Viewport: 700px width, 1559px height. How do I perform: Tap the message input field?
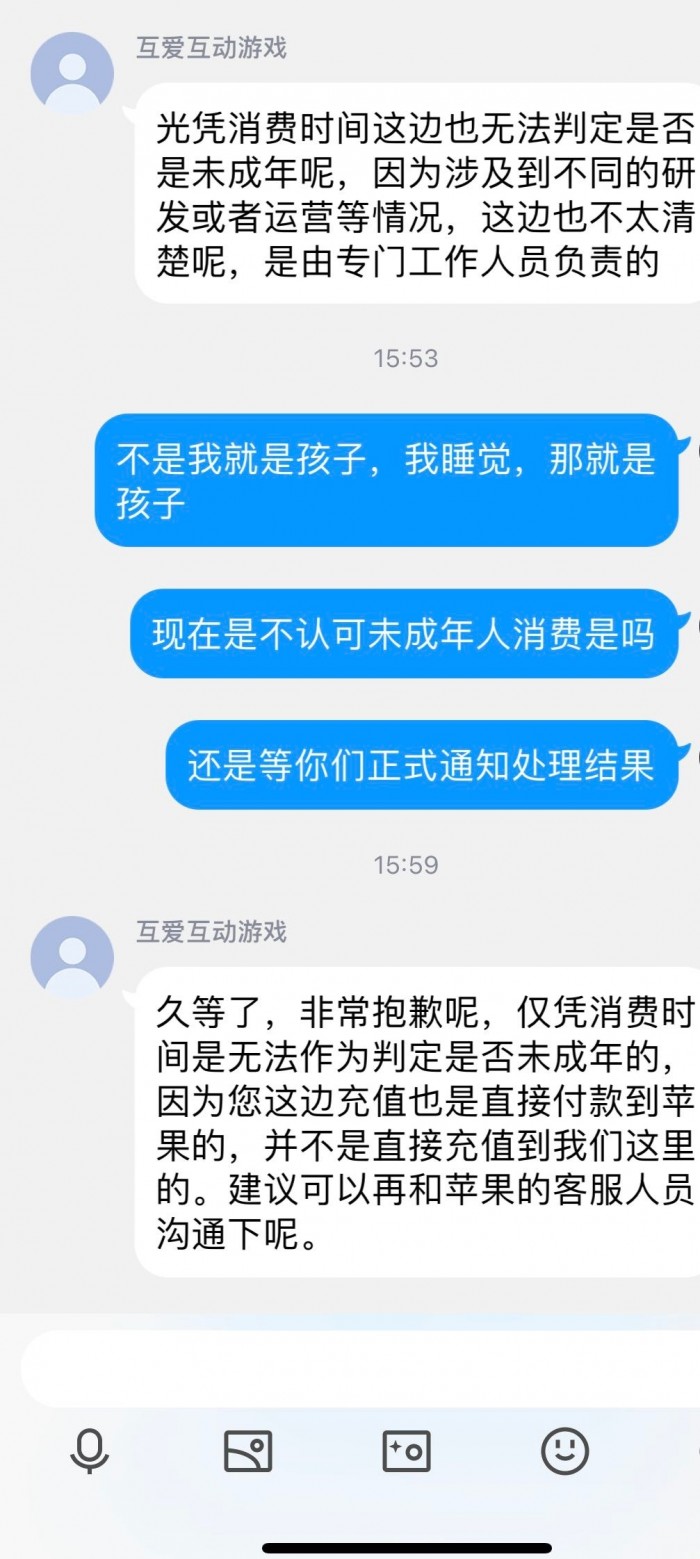pos(360,1368)
